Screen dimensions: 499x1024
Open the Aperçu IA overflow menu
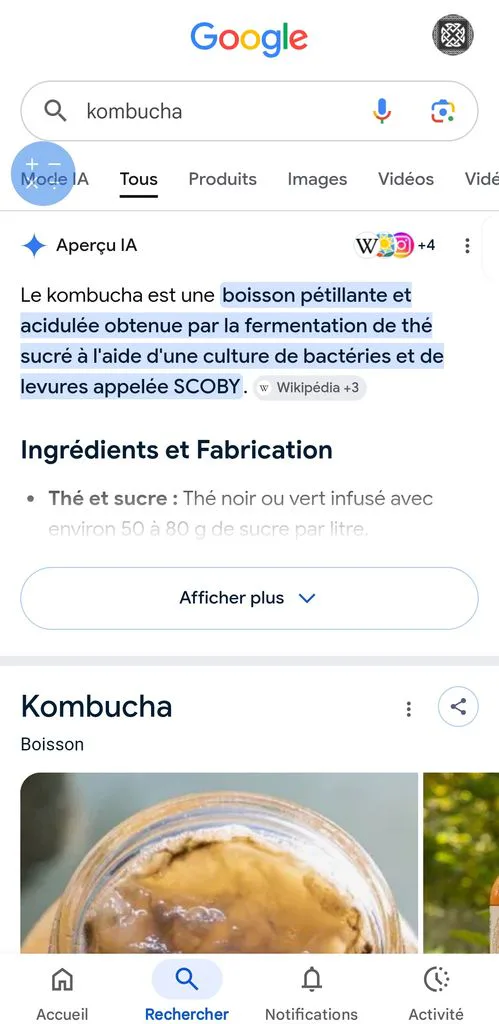467,246
